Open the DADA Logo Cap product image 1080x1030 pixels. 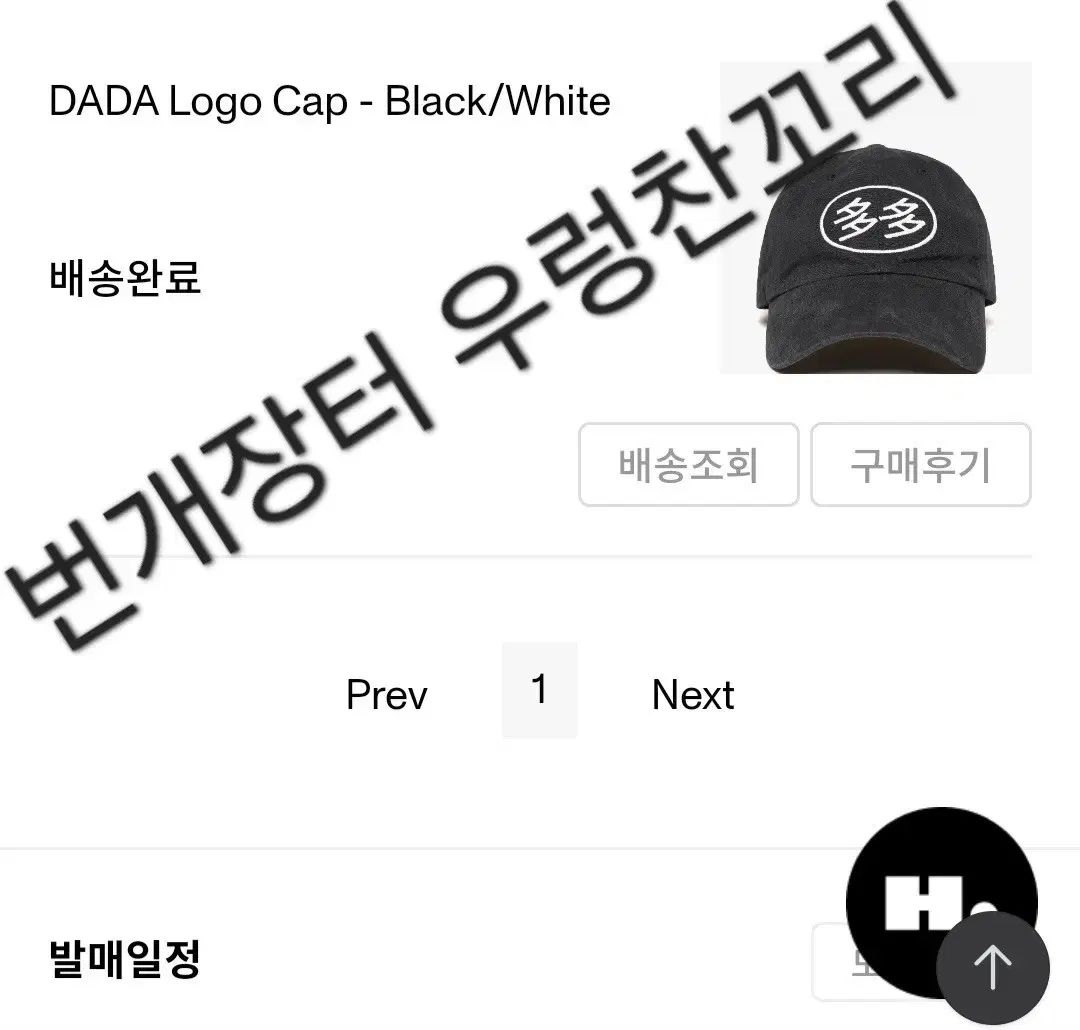[876, 218]
